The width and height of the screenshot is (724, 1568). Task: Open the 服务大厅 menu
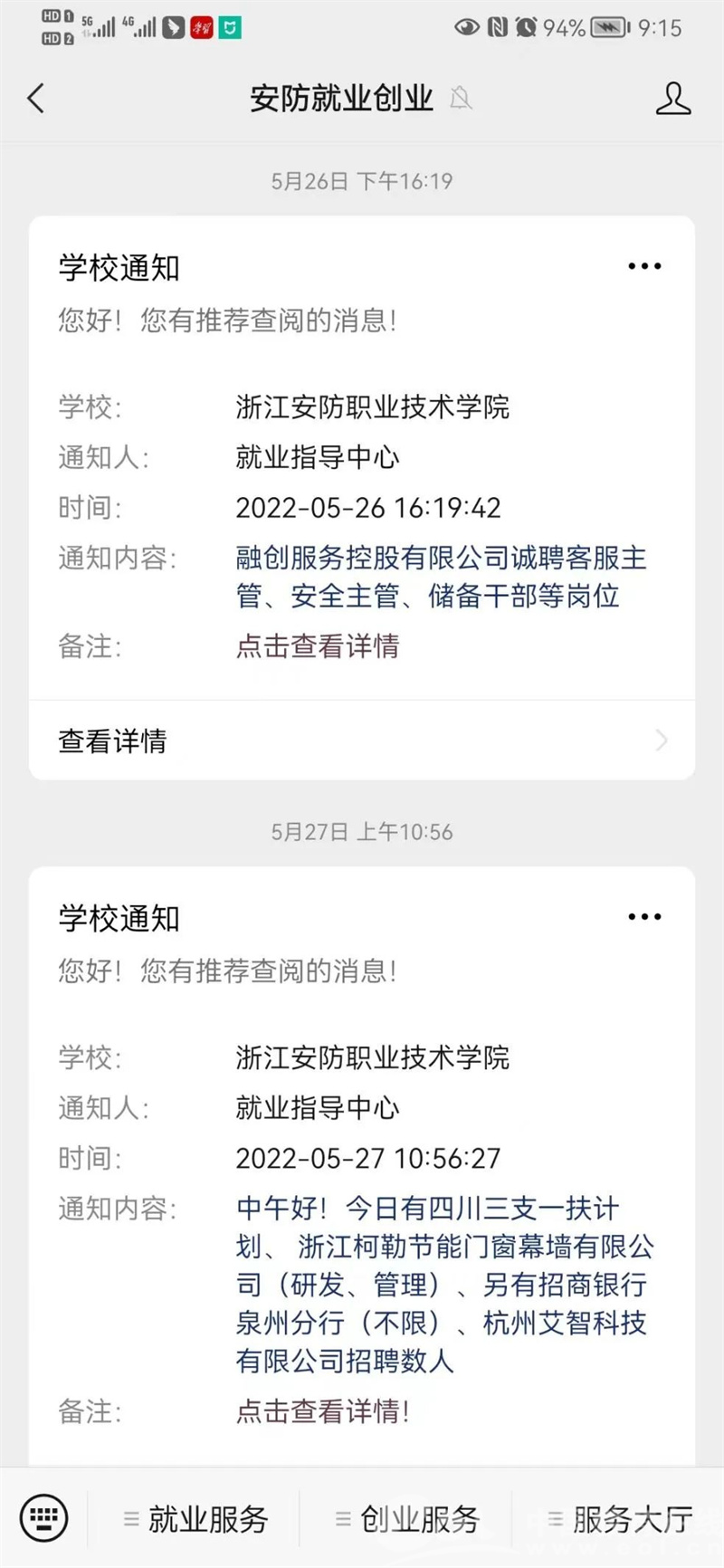pyautogui.click(x=620, y=1518)
